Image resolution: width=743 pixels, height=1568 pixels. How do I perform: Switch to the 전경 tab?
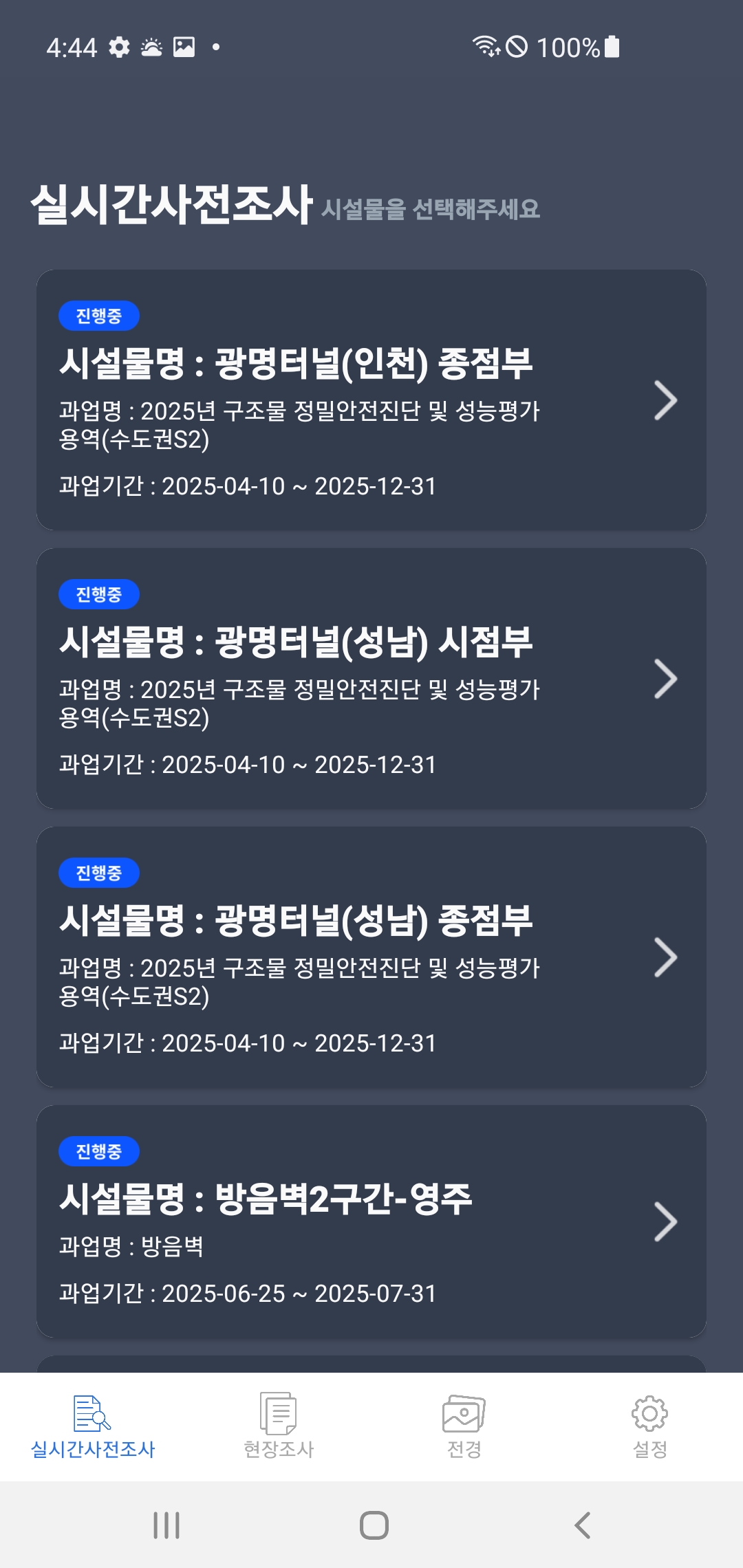(x=464, y=1426)
